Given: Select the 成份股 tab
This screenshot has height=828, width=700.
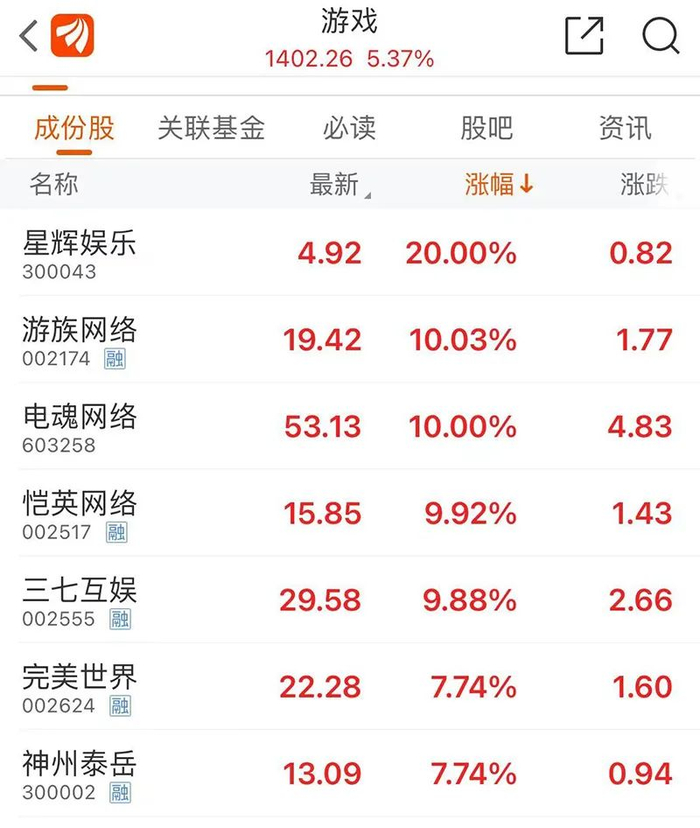Looking at the screenshot, I should click(x=74, y=128).
